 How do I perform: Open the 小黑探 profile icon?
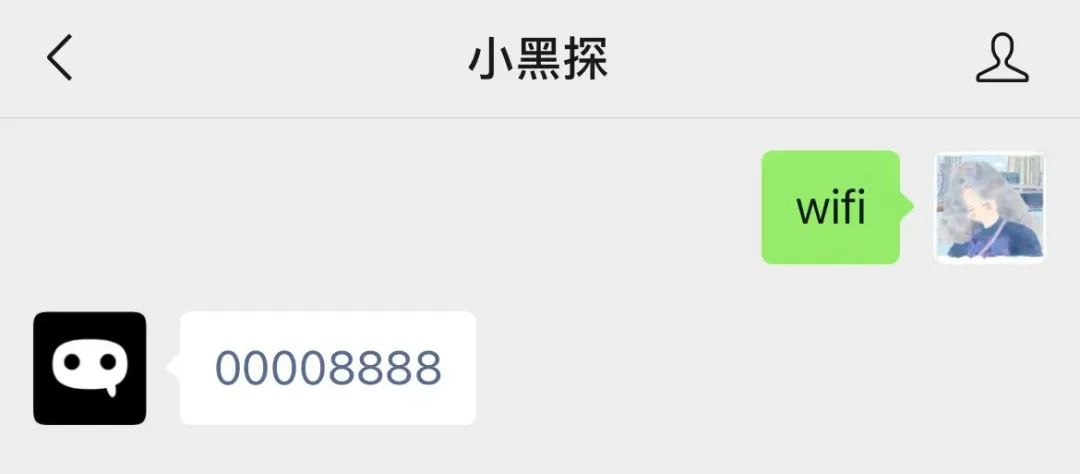tap(1002, 59)
